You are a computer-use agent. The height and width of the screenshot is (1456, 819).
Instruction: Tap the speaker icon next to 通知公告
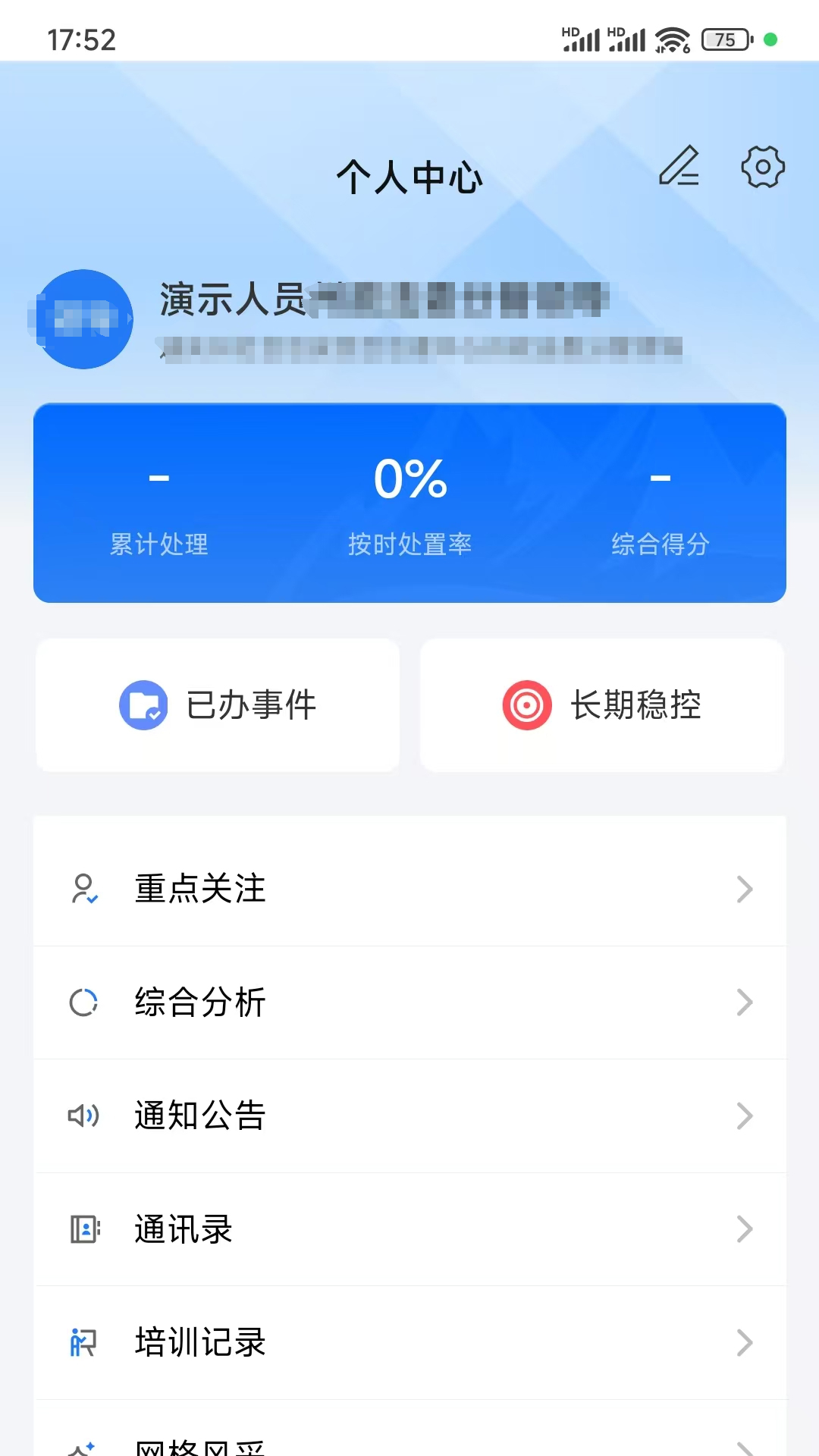coord(83,1116)
